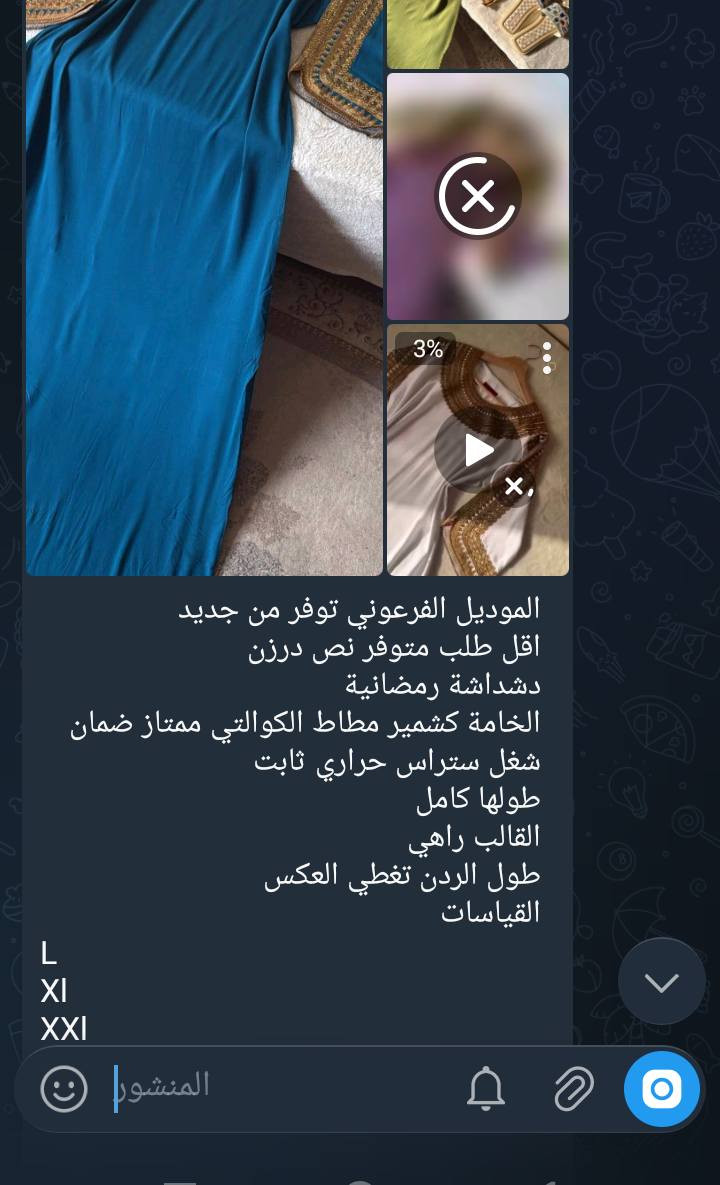Toggle the notification bell for the post
This screenshot has width=720, height=1185.
tap(486, 1088)
